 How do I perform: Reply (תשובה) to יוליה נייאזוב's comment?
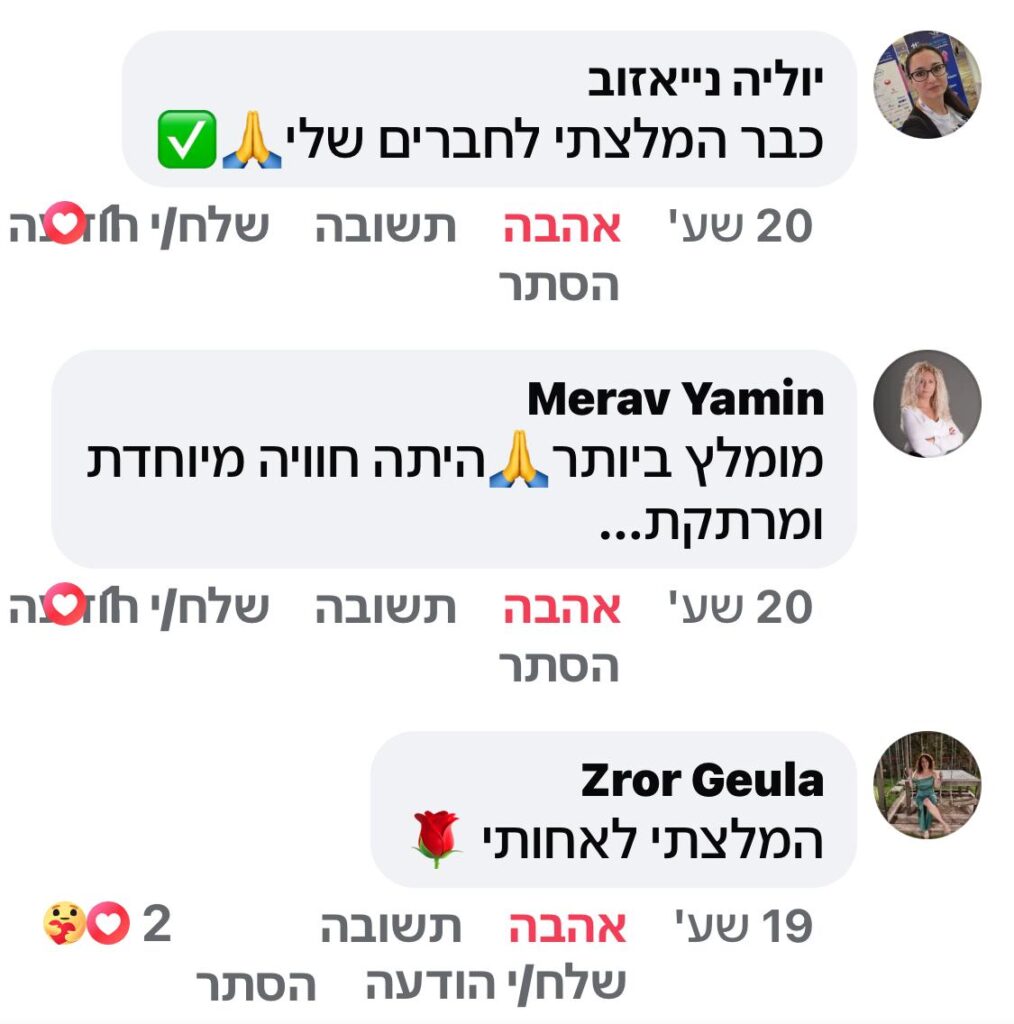[x=386, y=227]
